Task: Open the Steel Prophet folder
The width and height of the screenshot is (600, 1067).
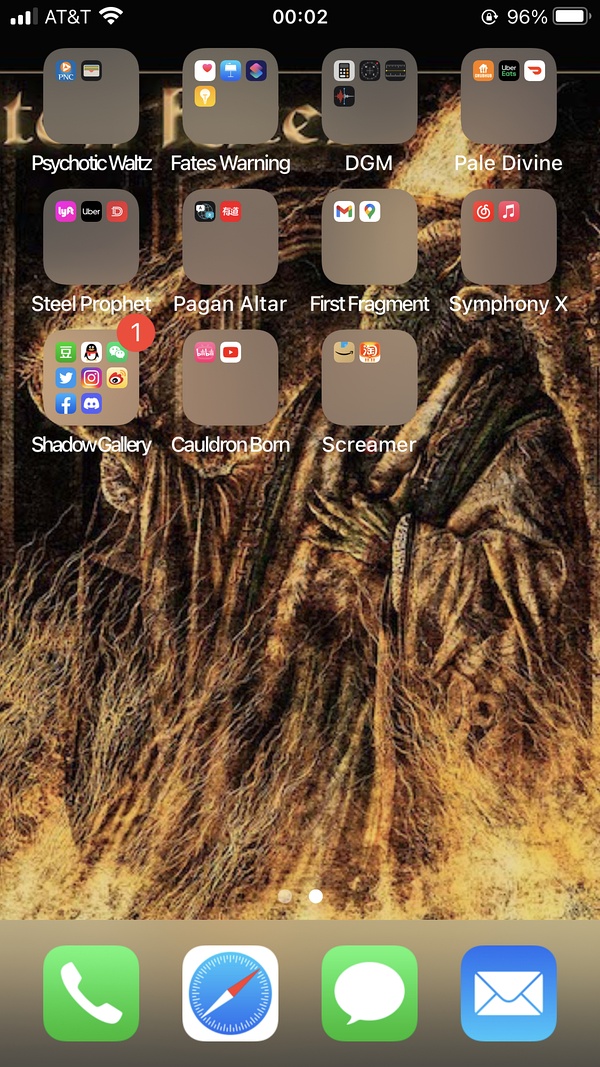Action: (x=91, y=237)
